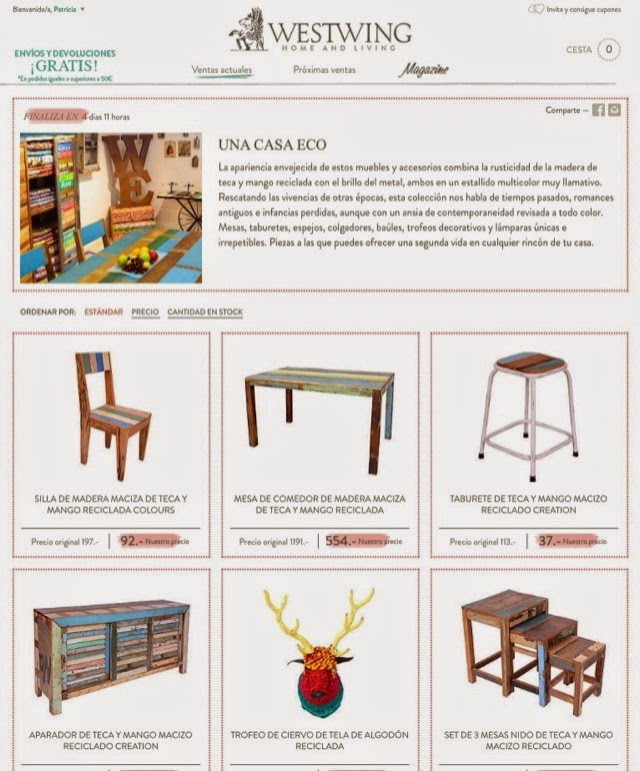
Task: Go to the Westwing home logo
Action: 320,30
